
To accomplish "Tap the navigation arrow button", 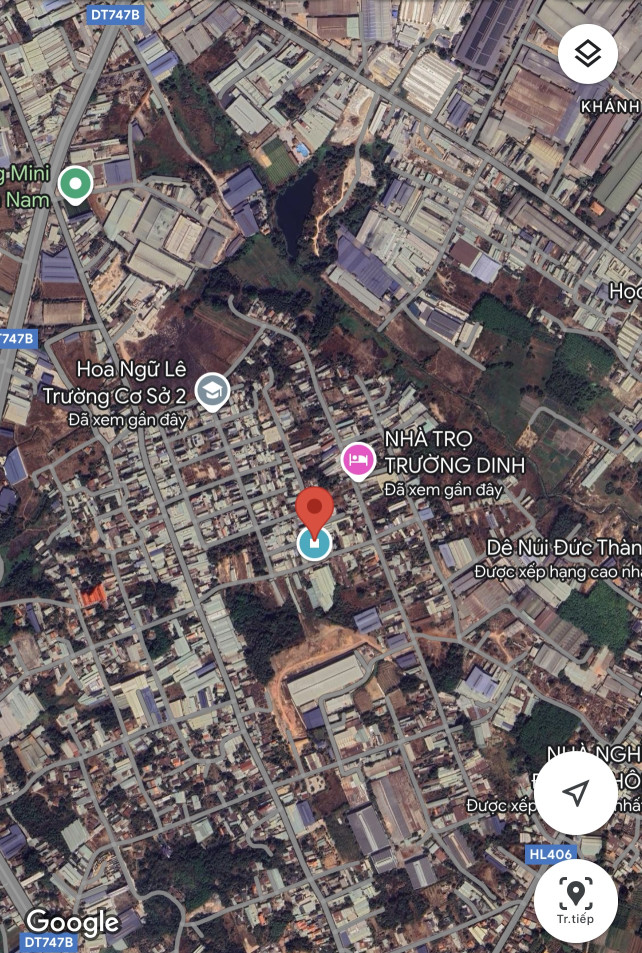I will point(575,793).
